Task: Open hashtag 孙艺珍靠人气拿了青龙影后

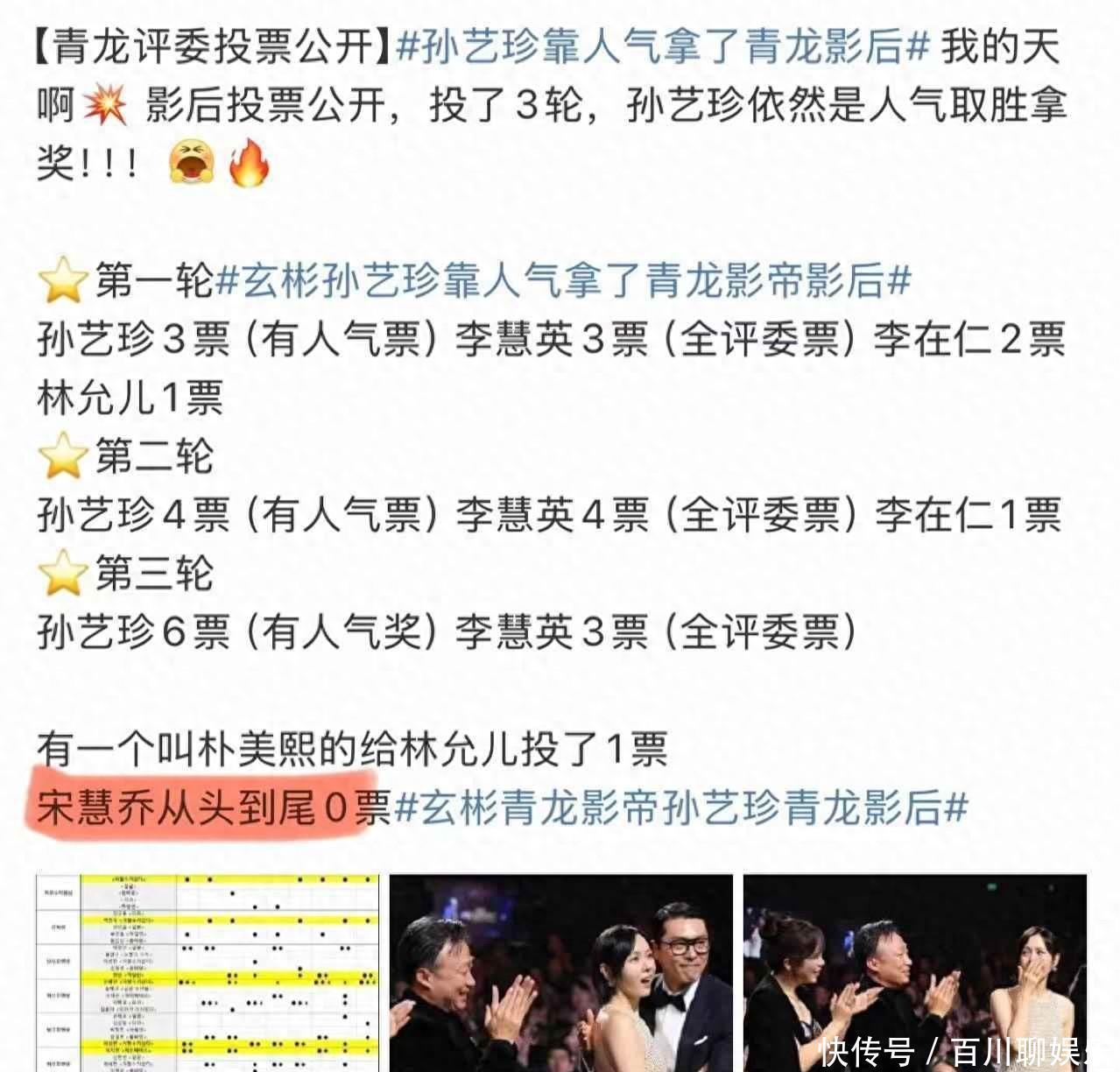Action: click(x=662, y=46)
